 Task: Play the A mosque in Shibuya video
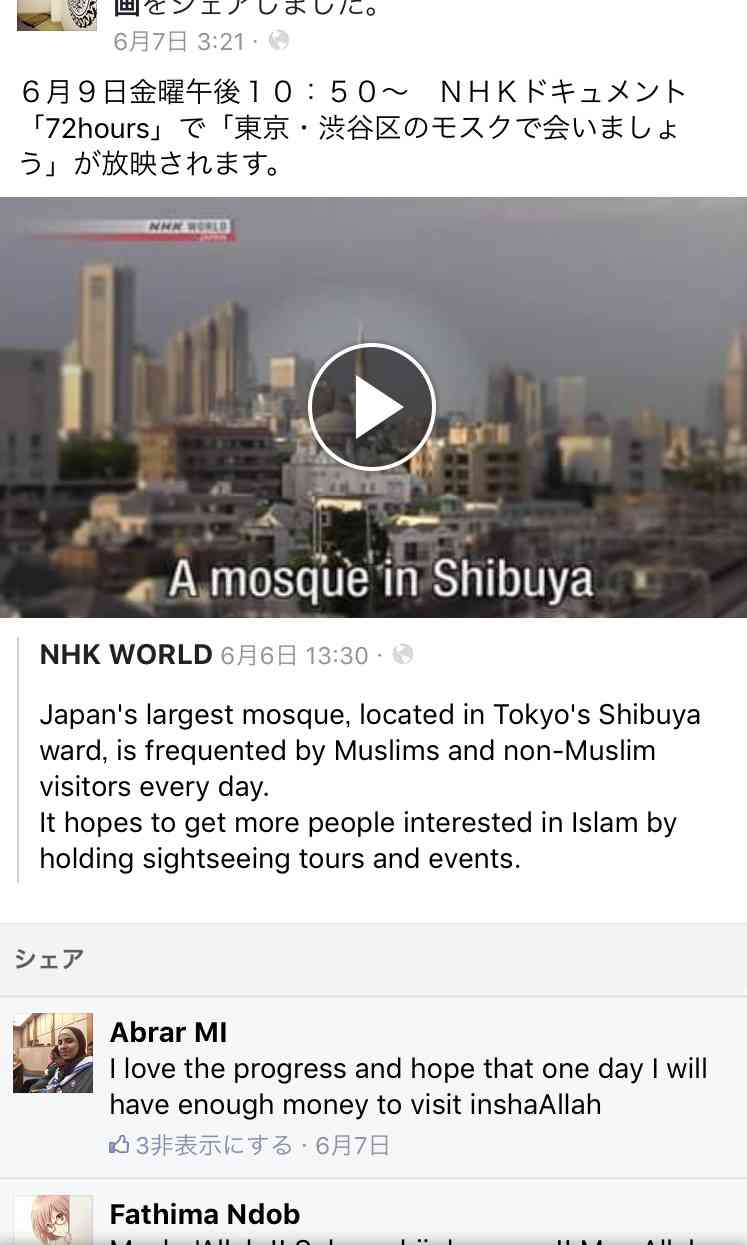tap(372, 406)
